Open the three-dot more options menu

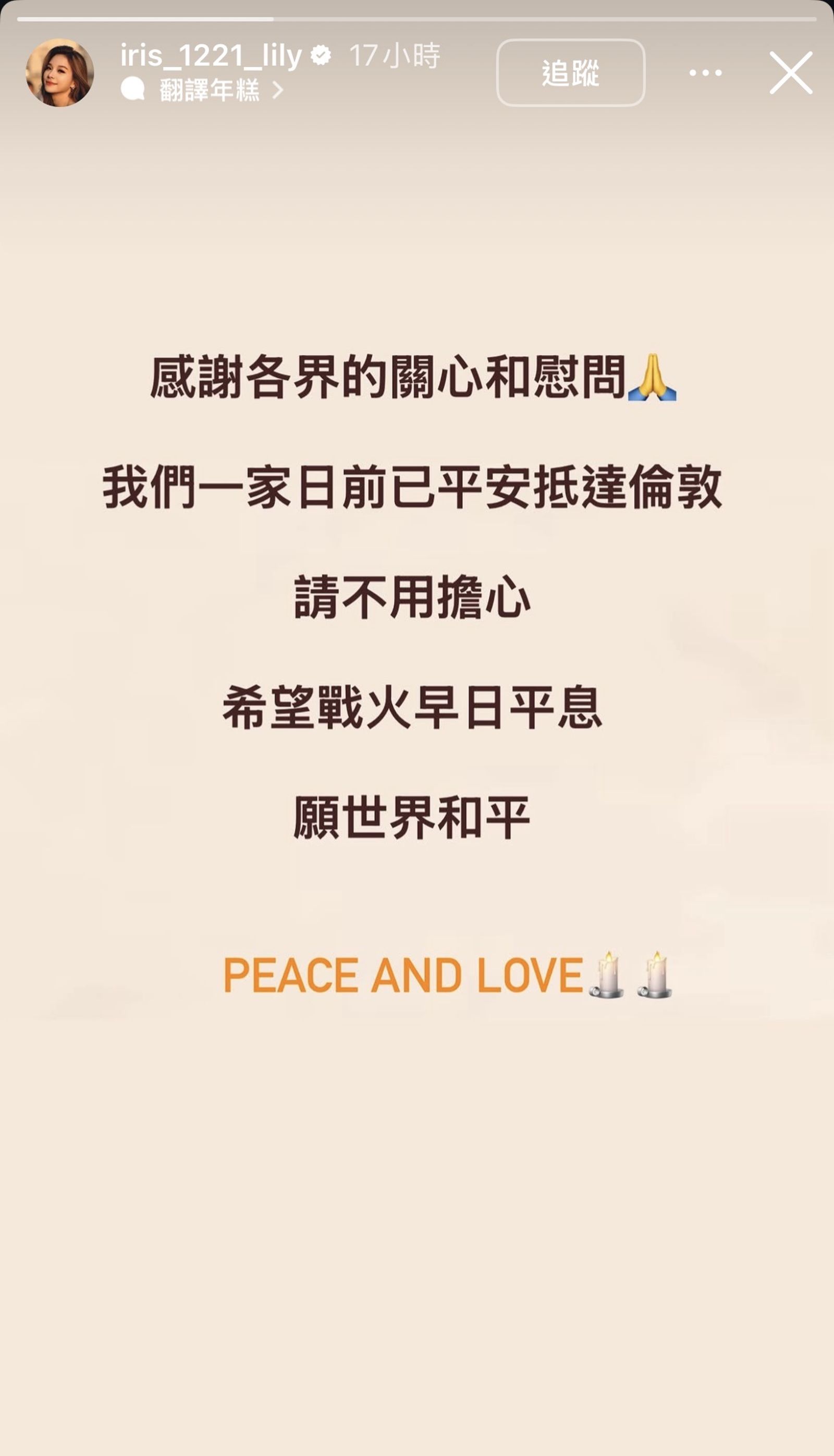pyautogui.click(x=705, y=73)
